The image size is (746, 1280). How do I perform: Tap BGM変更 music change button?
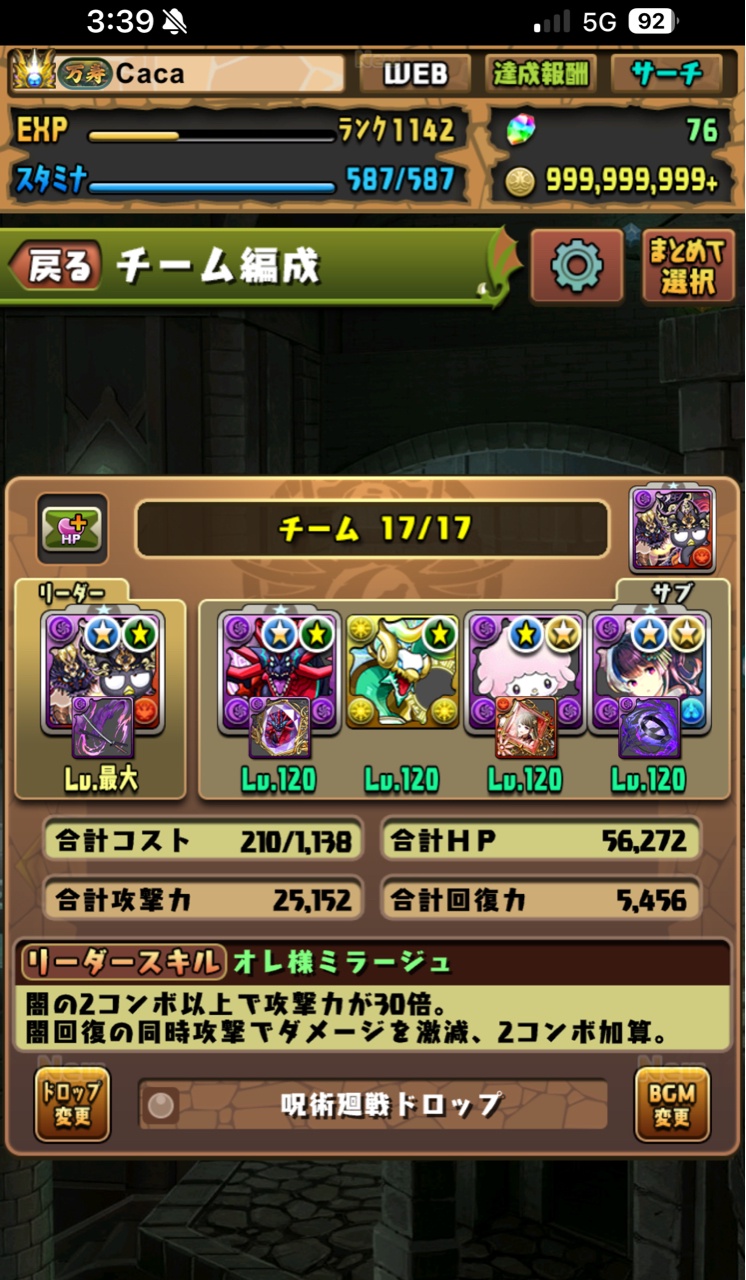tap(672, 1104)
